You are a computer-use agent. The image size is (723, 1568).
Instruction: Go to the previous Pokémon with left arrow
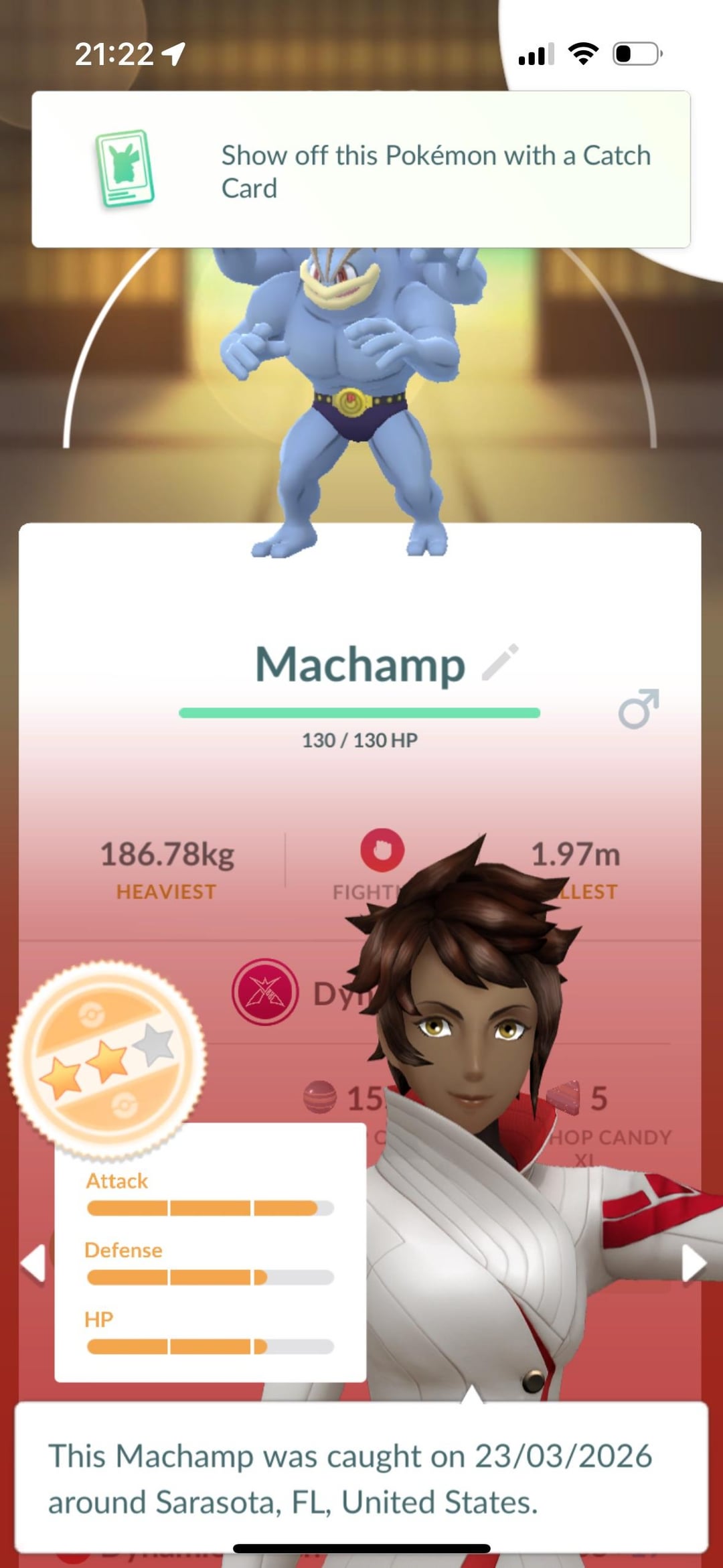coord(33,1264)
